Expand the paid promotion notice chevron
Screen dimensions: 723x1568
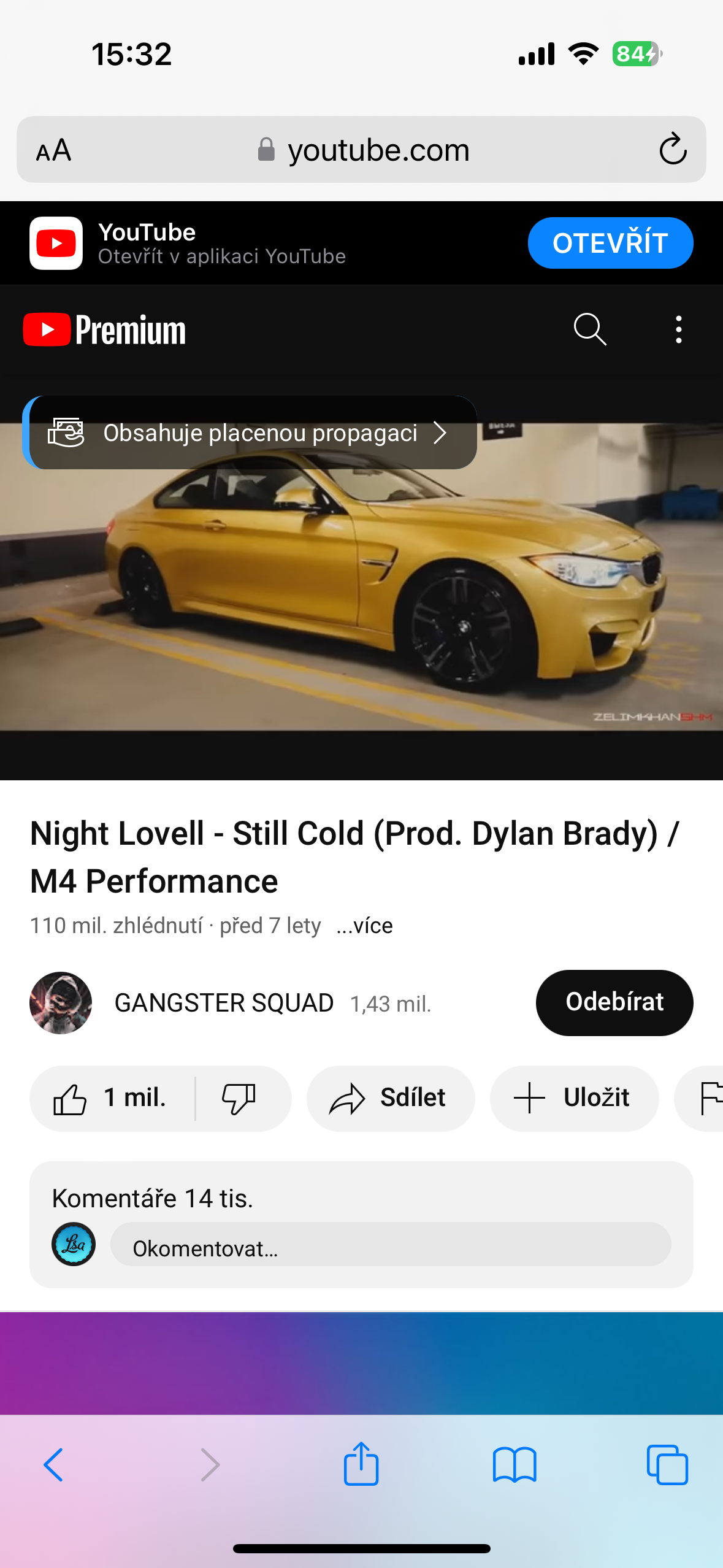[440, 433]
